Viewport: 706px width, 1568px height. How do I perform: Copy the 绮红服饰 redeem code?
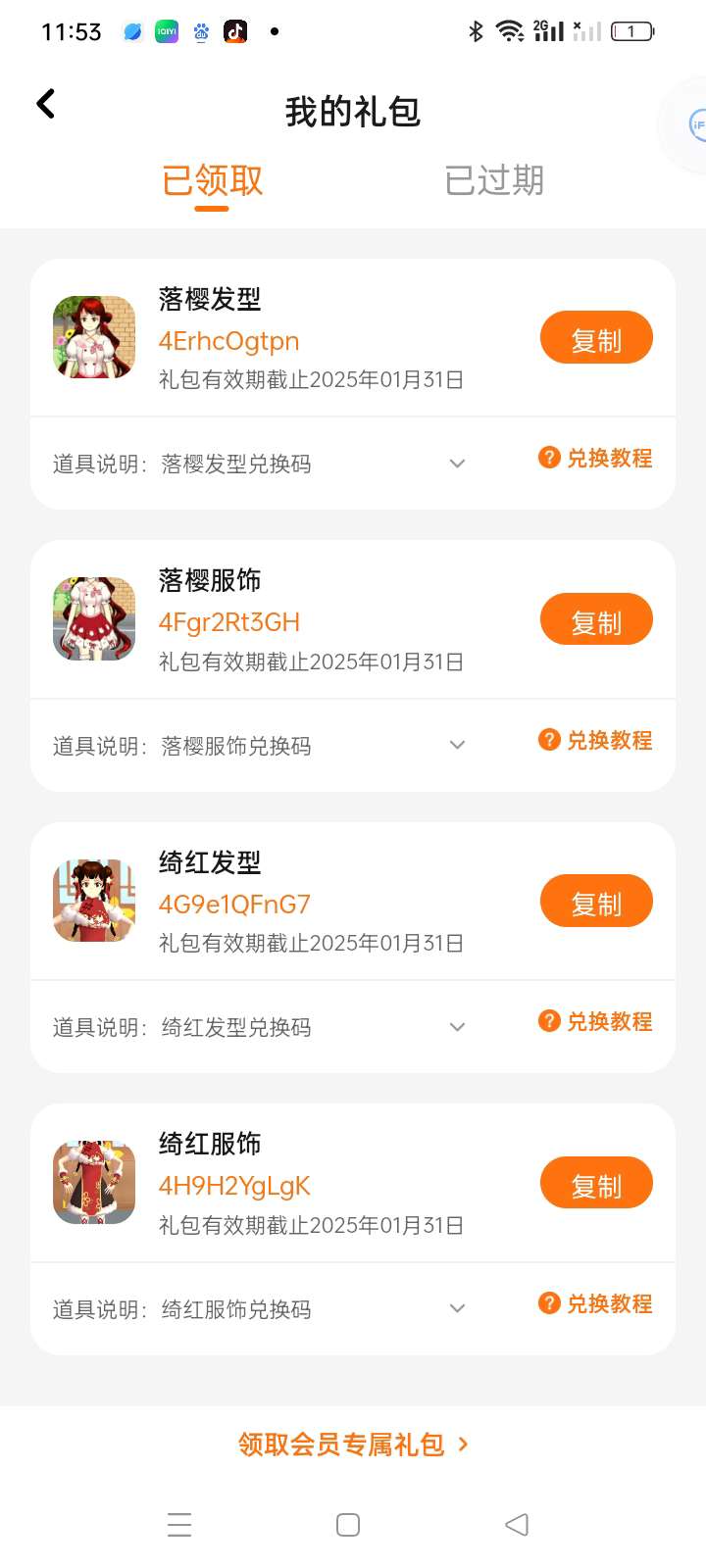[x=596, y=1184]
